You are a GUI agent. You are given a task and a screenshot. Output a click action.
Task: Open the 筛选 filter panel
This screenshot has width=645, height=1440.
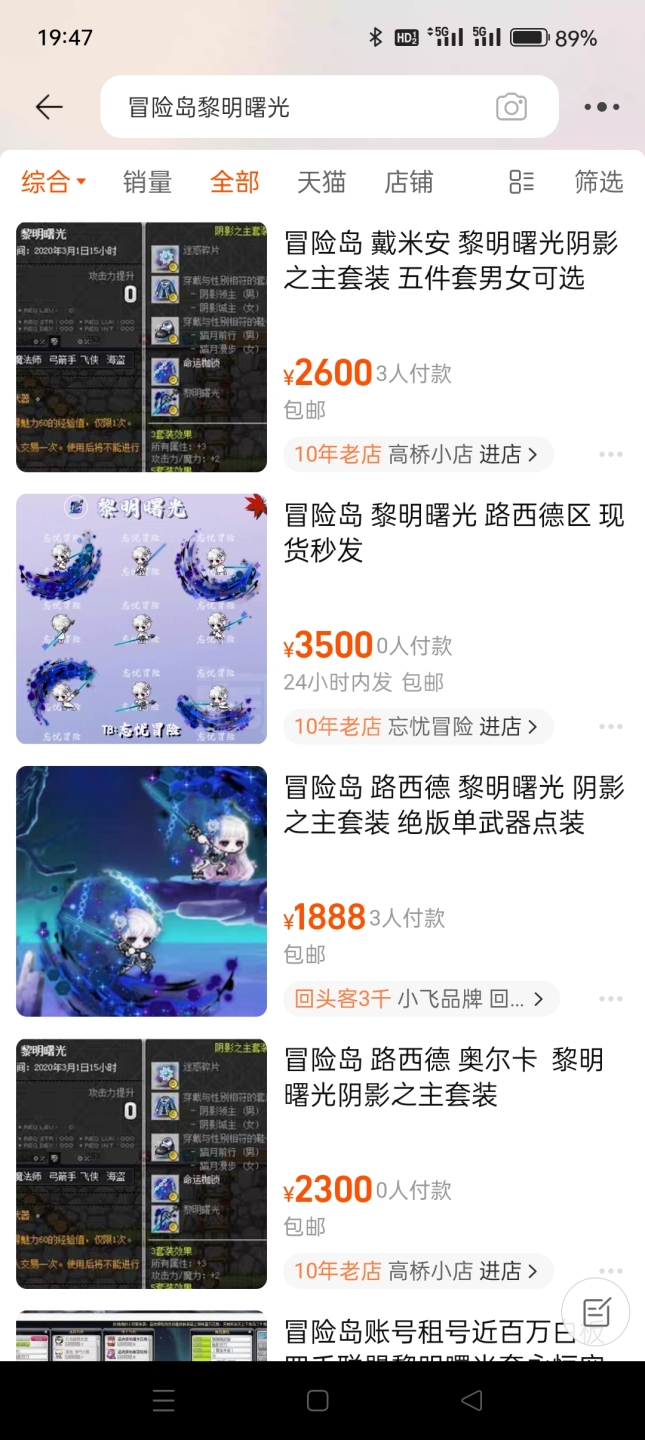[598, 182]
